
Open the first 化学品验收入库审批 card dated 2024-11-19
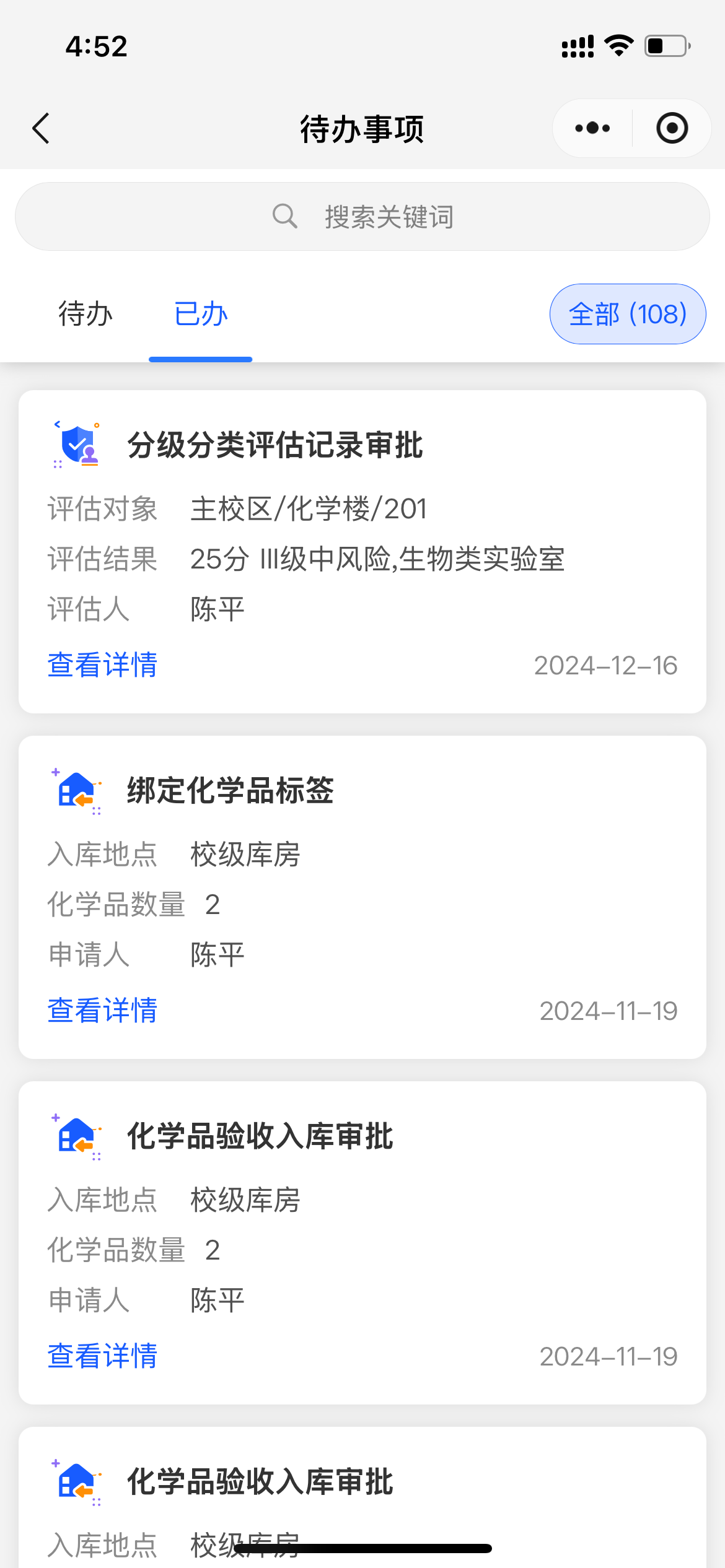coord(362,1242)
